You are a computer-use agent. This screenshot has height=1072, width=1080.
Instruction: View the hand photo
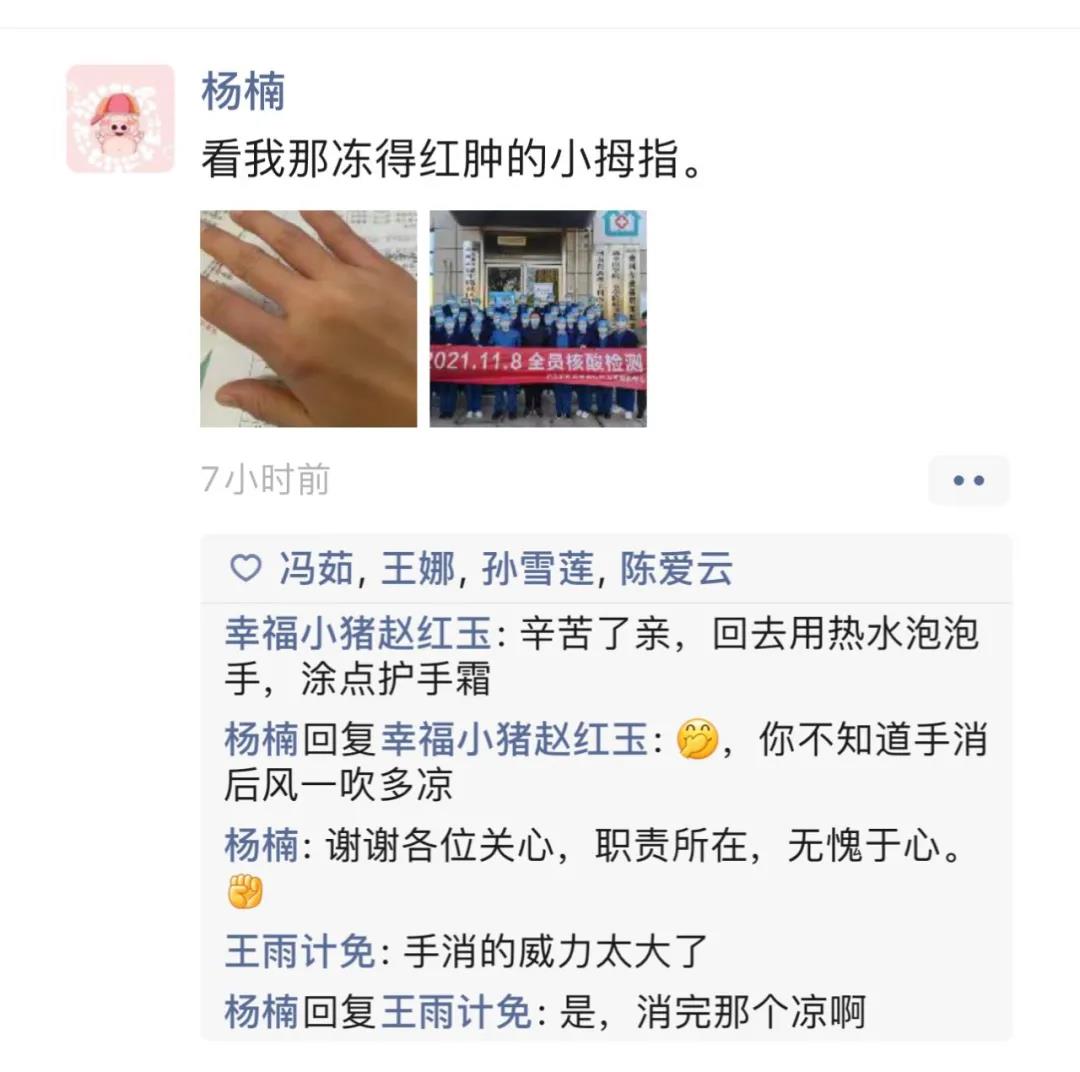(308, 318)
